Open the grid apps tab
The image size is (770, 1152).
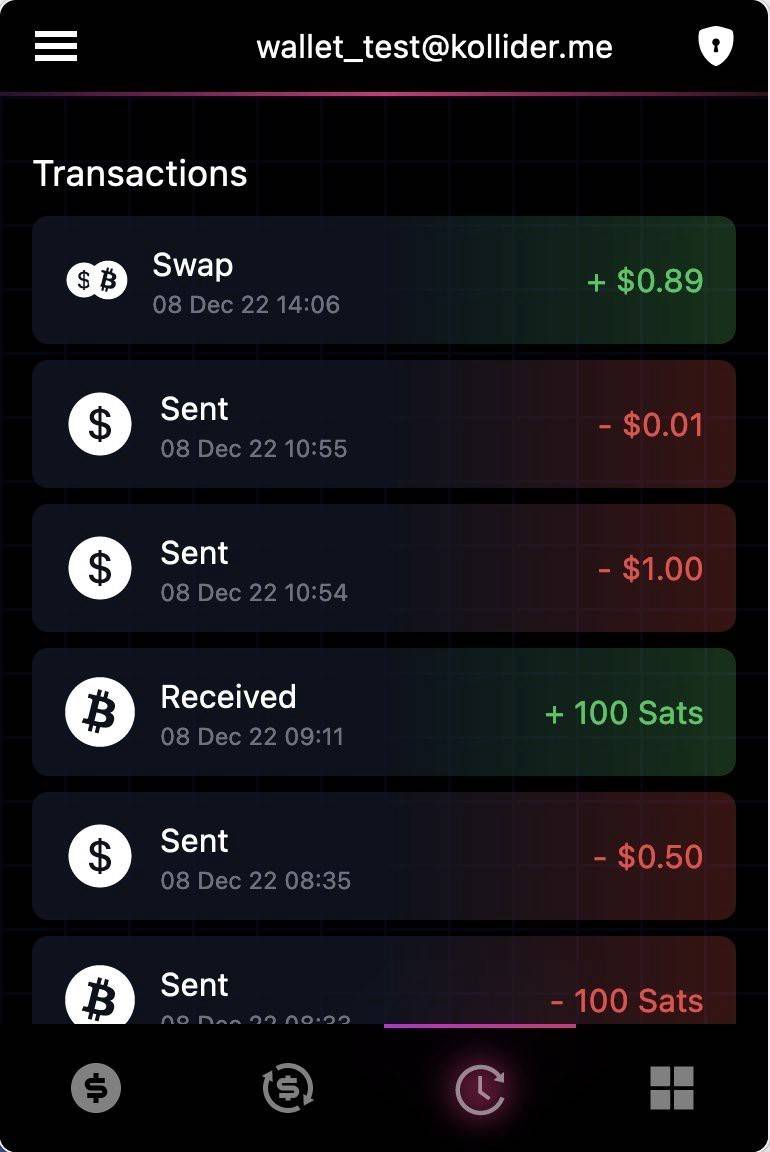(672, 1088)
